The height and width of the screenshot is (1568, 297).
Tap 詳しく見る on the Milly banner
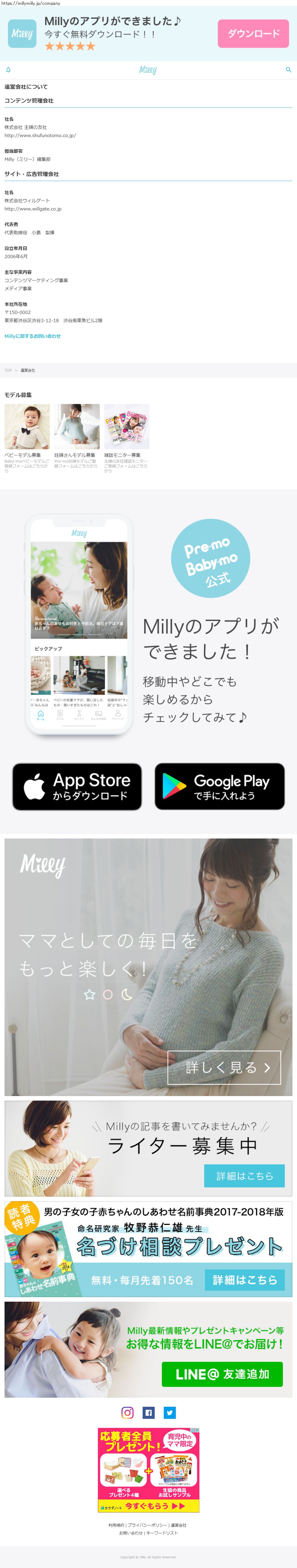point(224,1068)
